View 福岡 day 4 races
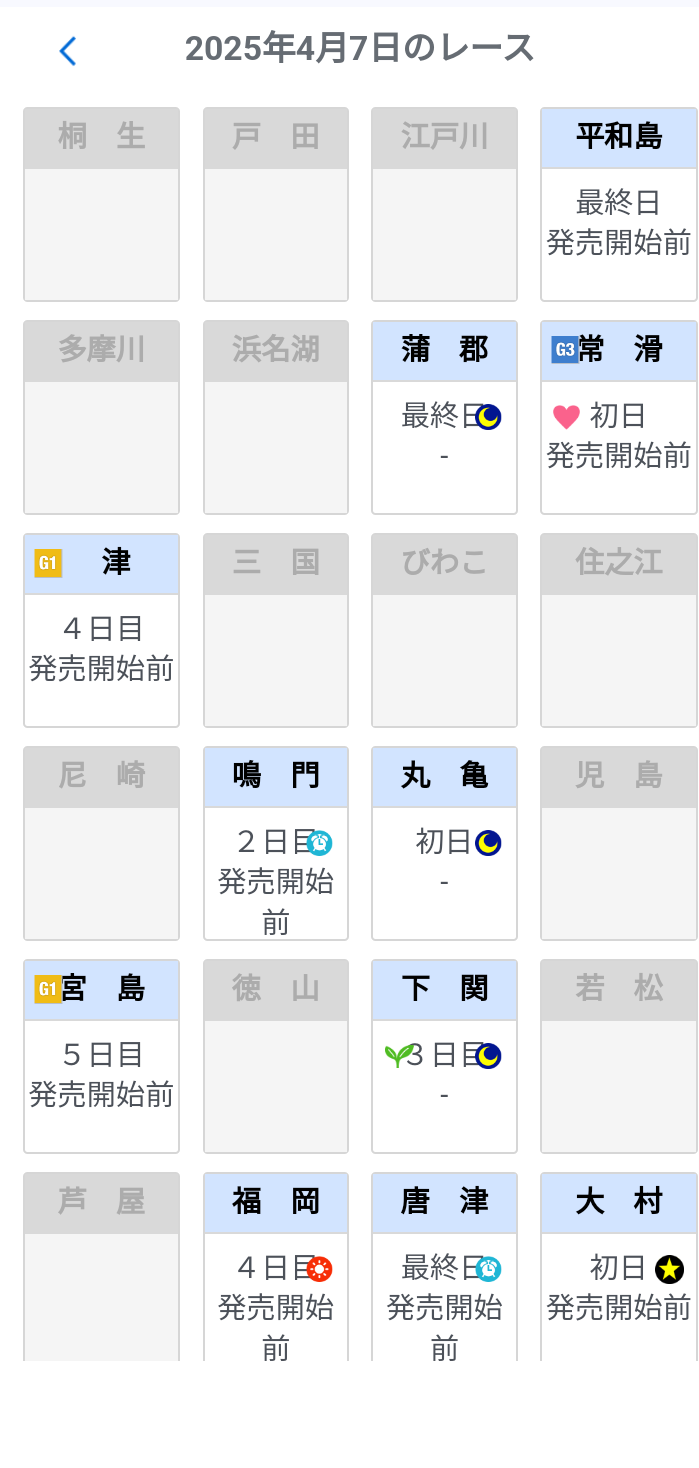Screen dimensions: 699x1468 276,1268
